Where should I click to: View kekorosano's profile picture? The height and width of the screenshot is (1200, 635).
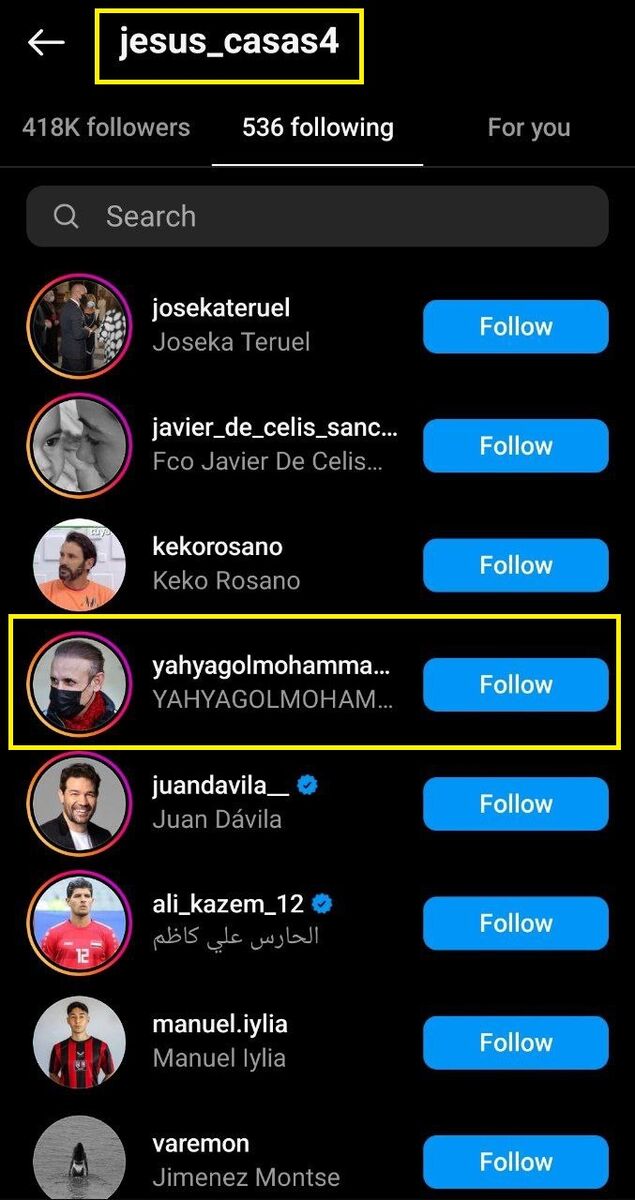79,565
